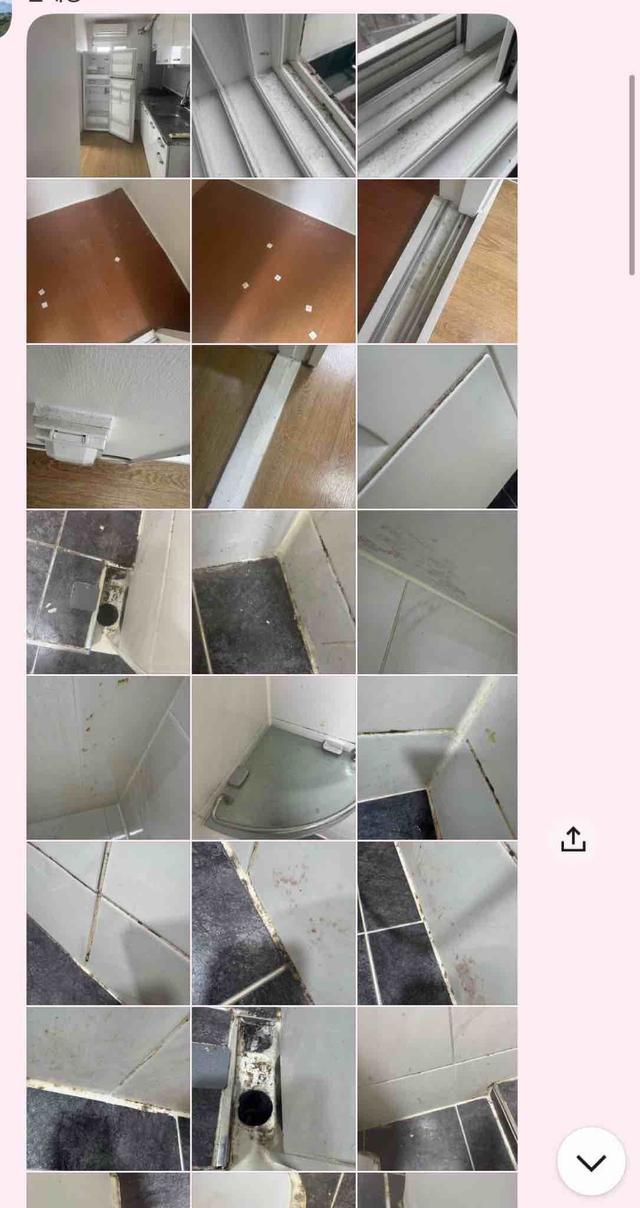Viewport: 640px width, 1208px height.
Task: Open the photo of refrigerator in kitchen
Action: (108, 96)
